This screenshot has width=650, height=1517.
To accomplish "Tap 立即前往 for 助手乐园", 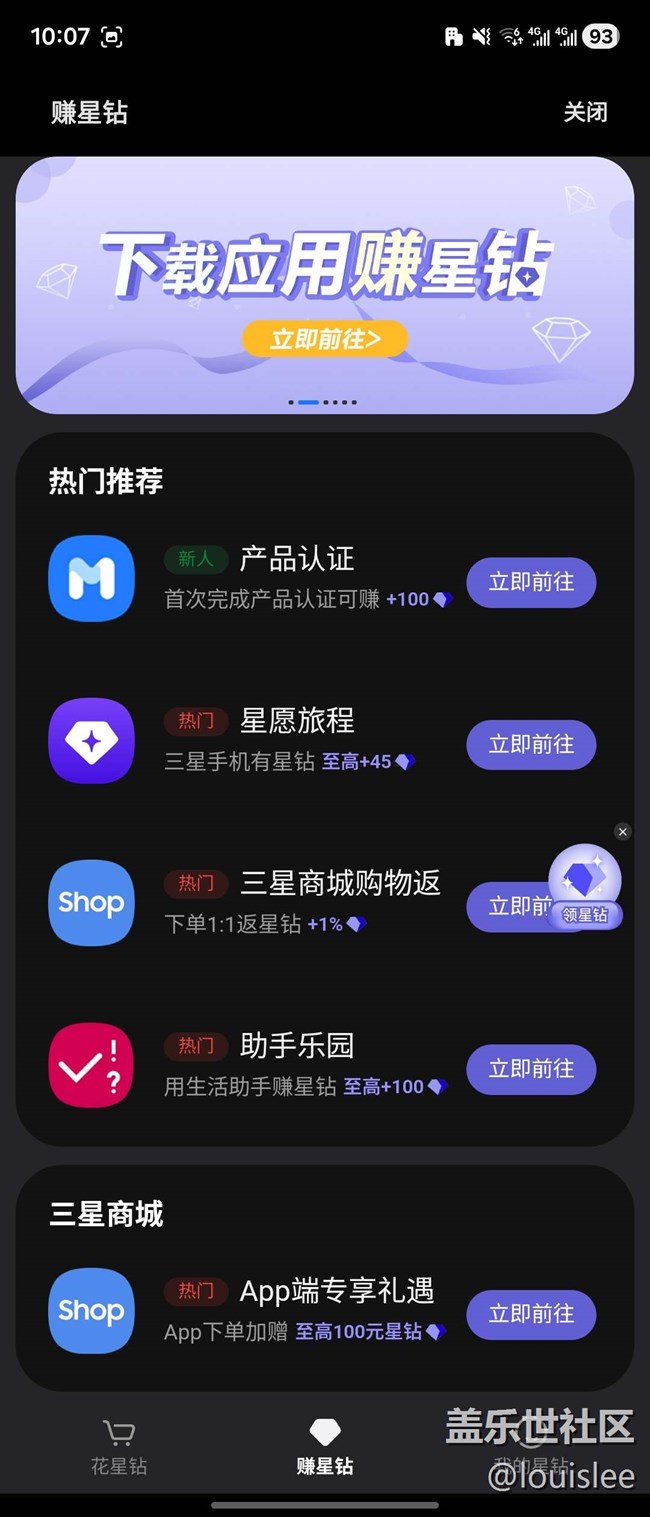I will click(531, 1069).
